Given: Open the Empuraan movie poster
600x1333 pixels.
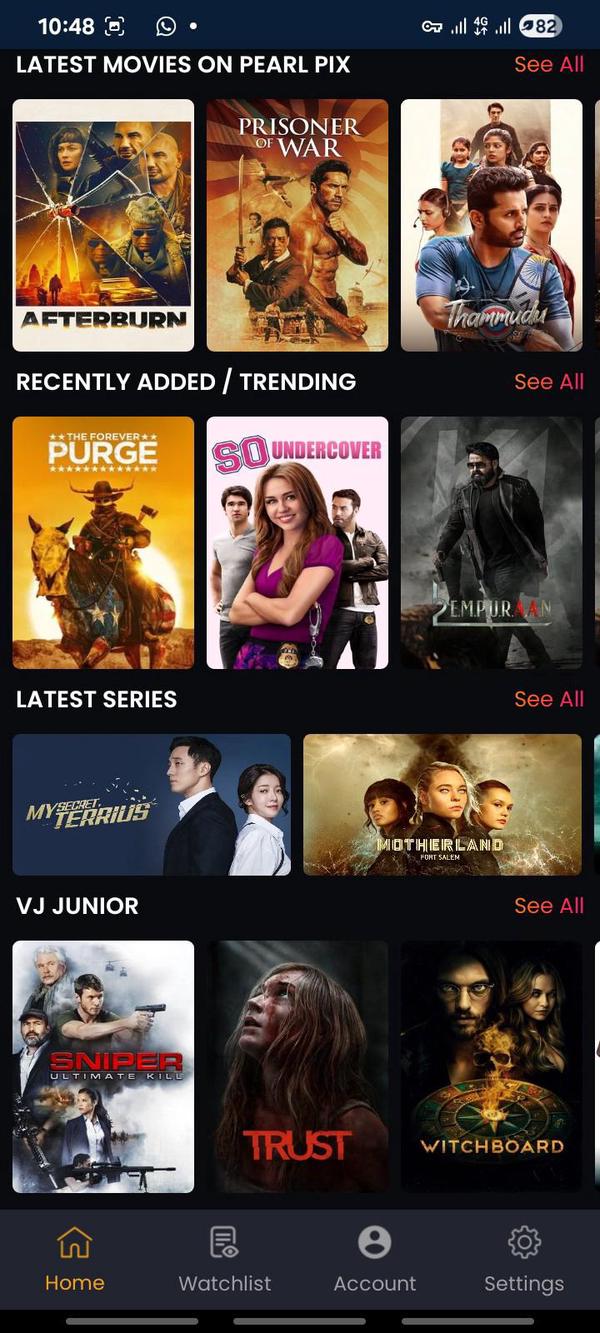Looking at the screenshot, I should tap(491, 542).
